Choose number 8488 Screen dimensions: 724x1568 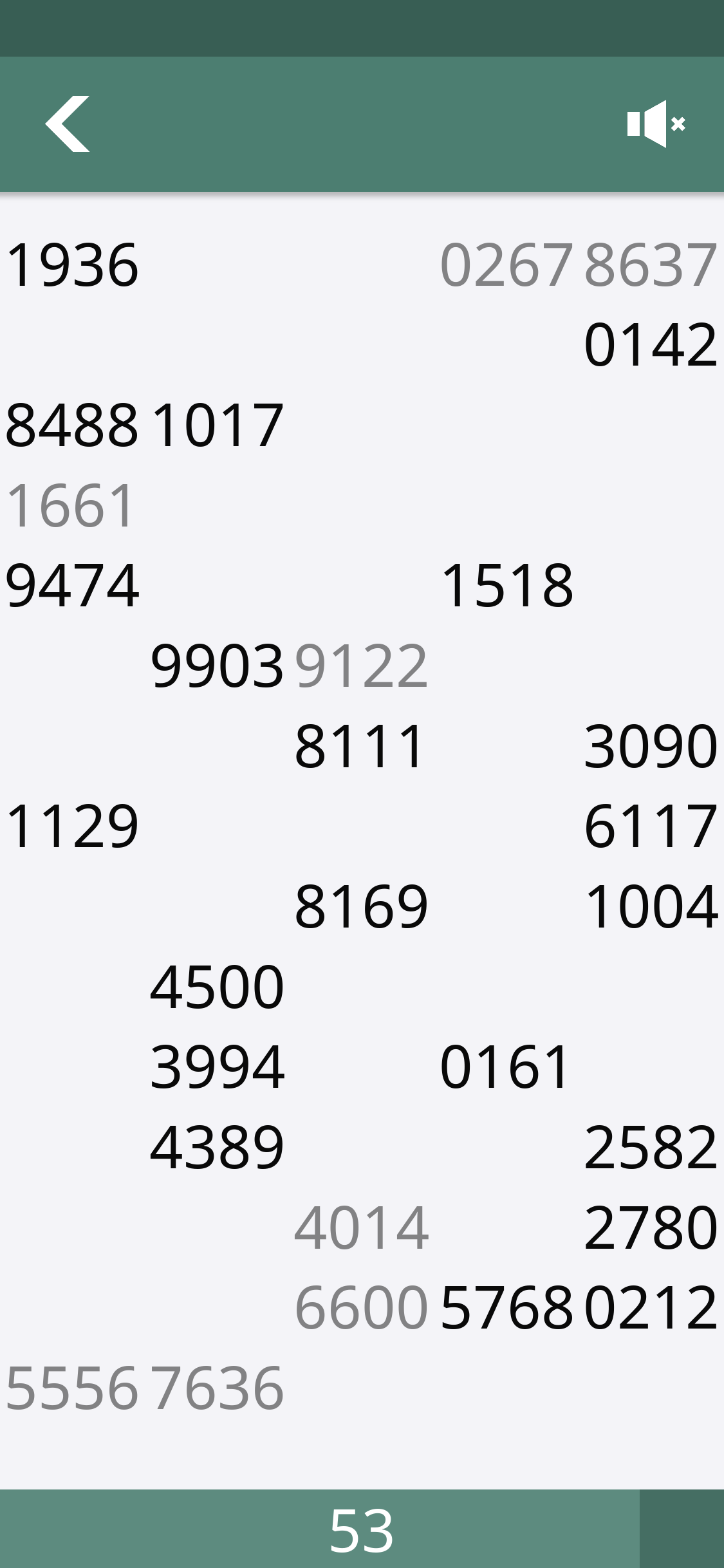pyautogui.click(x=72, y=425)
